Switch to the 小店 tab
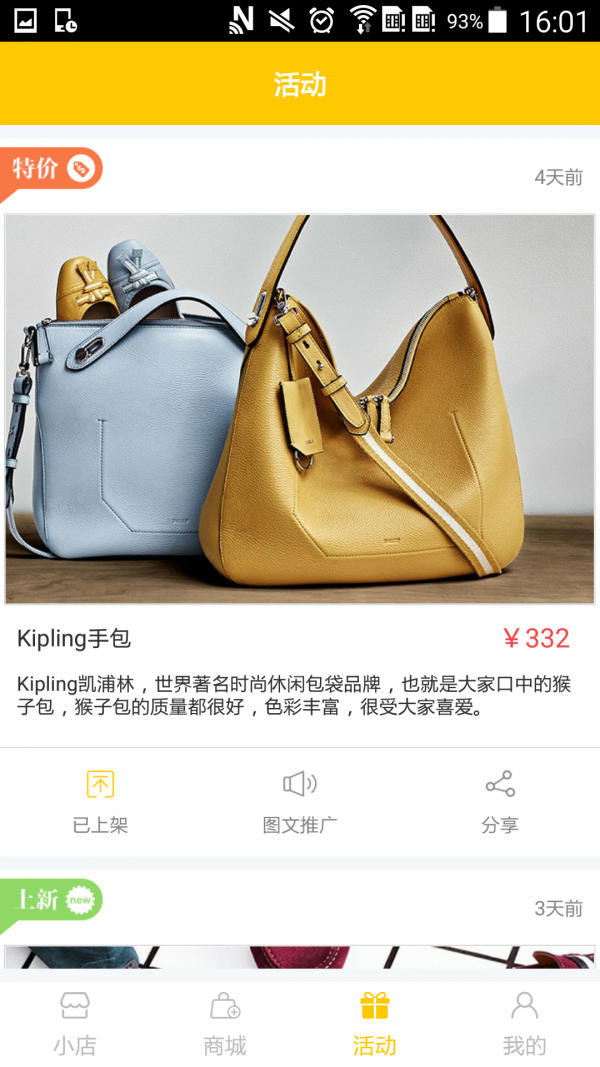This screenshot has width=600, height=1067. click(75, 1024)
